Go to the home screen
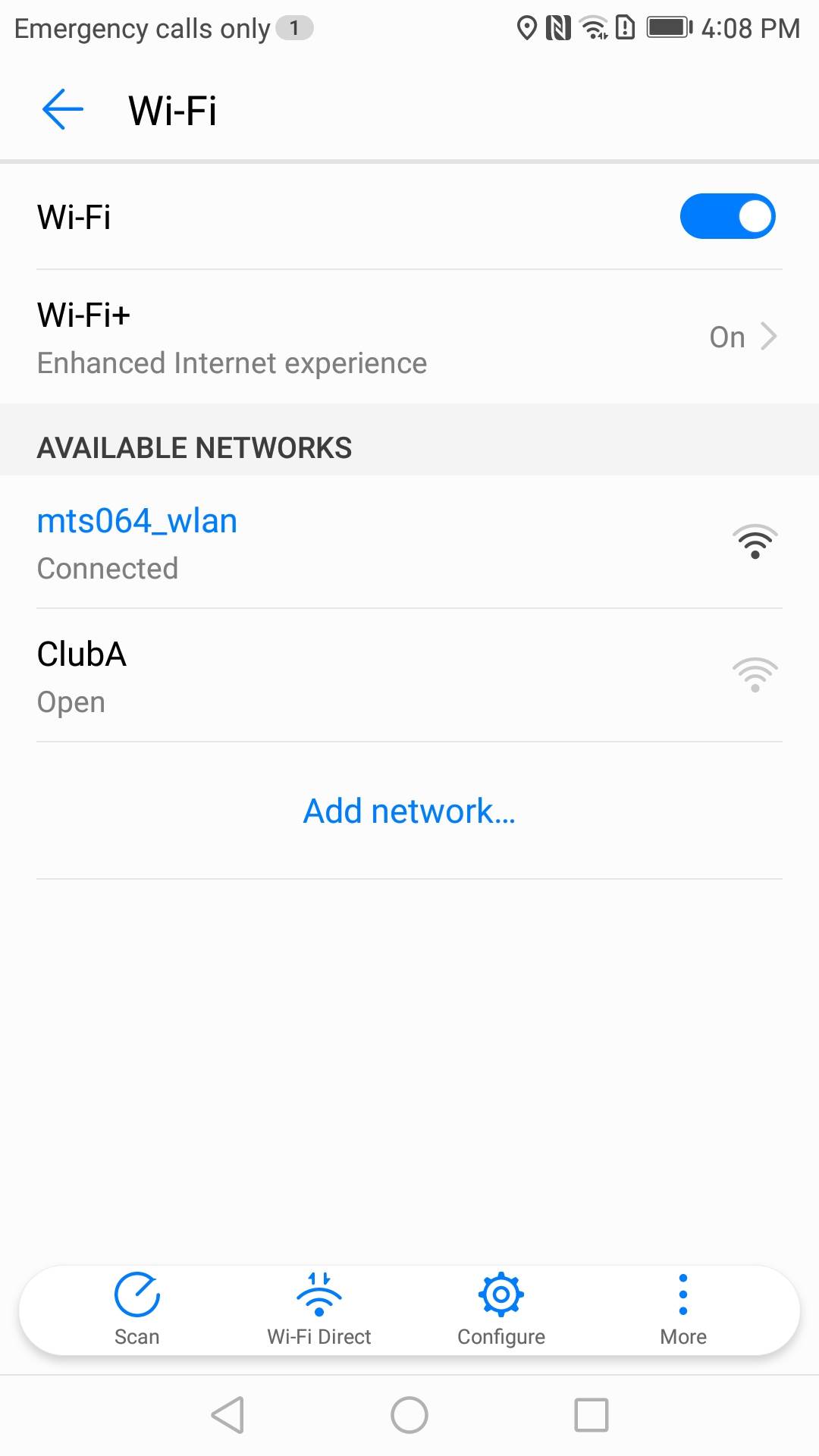The image size is (819, 1456). (409, 1415)
